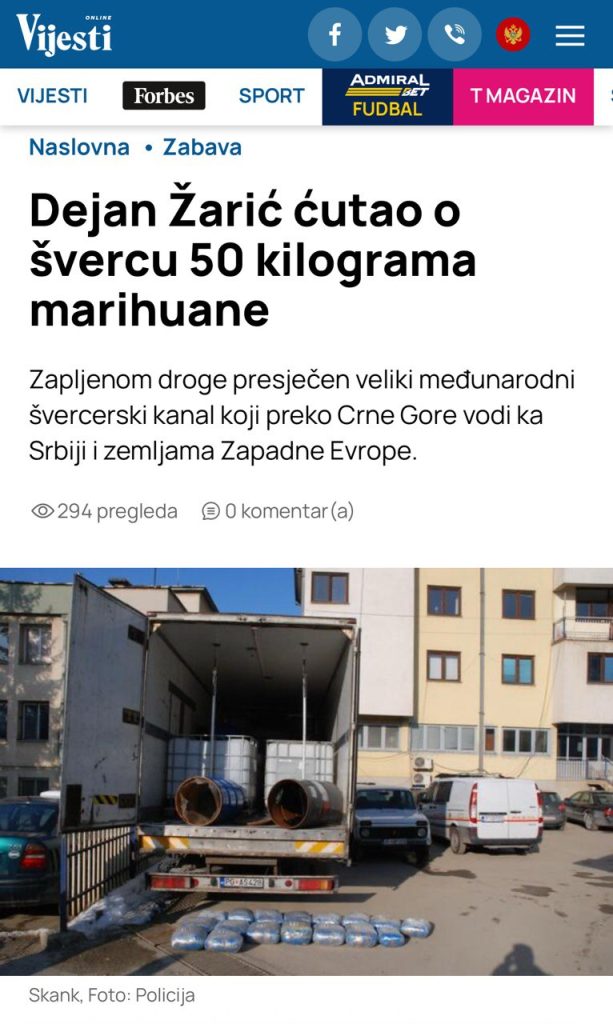Open the Facebook page icon

click(335, 35)
